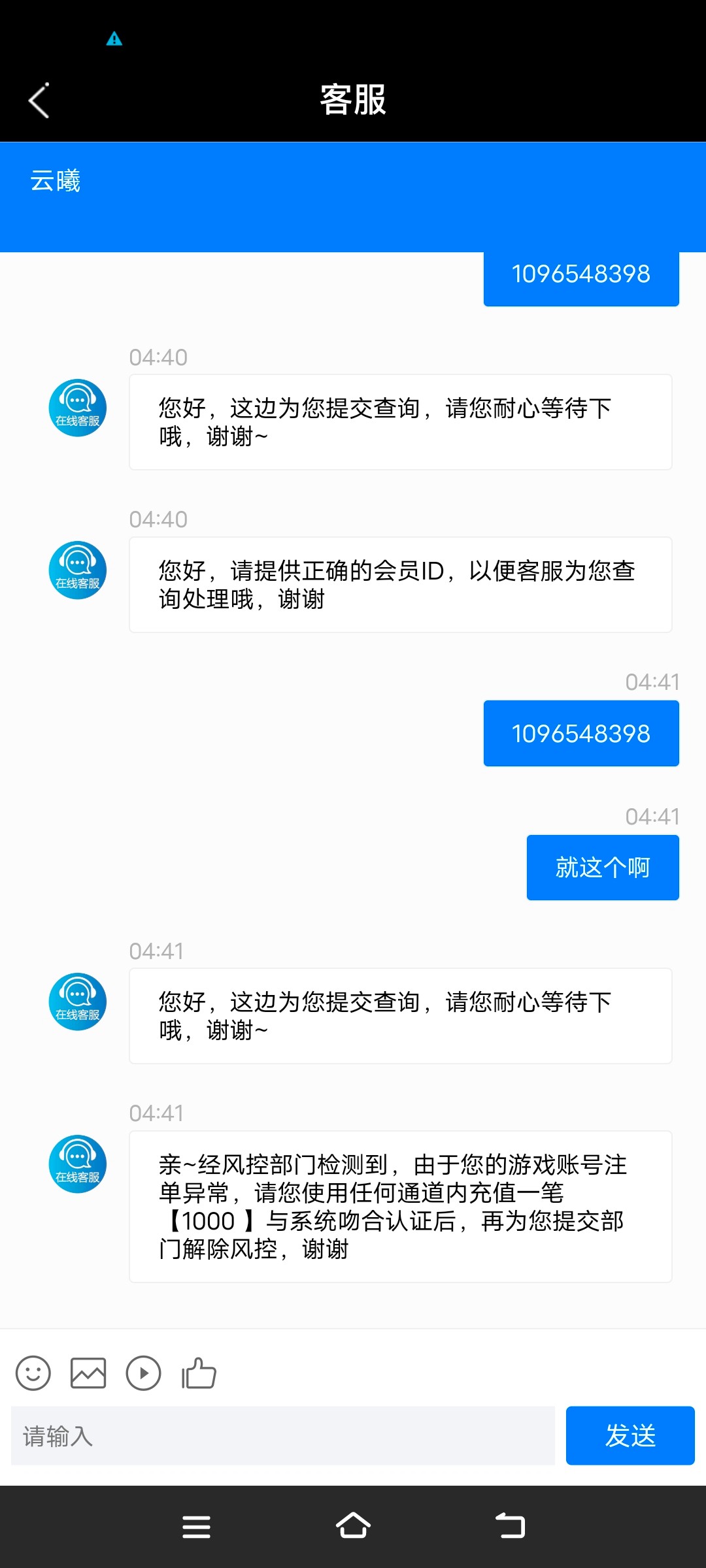Viewport: 706px width, 1568px height.
Task: Send a thumbs-up rating
Action: [x=199, y=1373]
